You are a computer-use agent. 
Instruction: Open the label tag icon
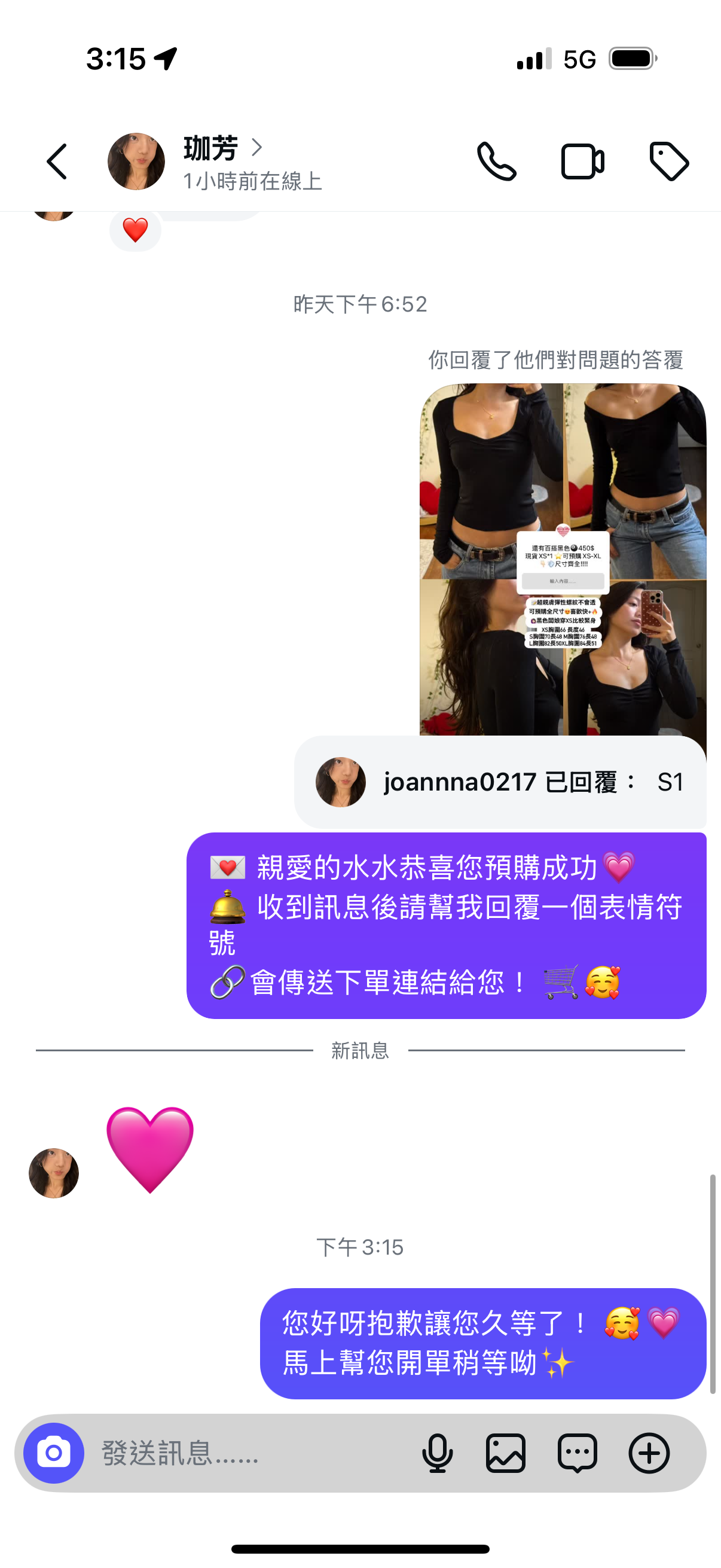(x=668, y=161)
